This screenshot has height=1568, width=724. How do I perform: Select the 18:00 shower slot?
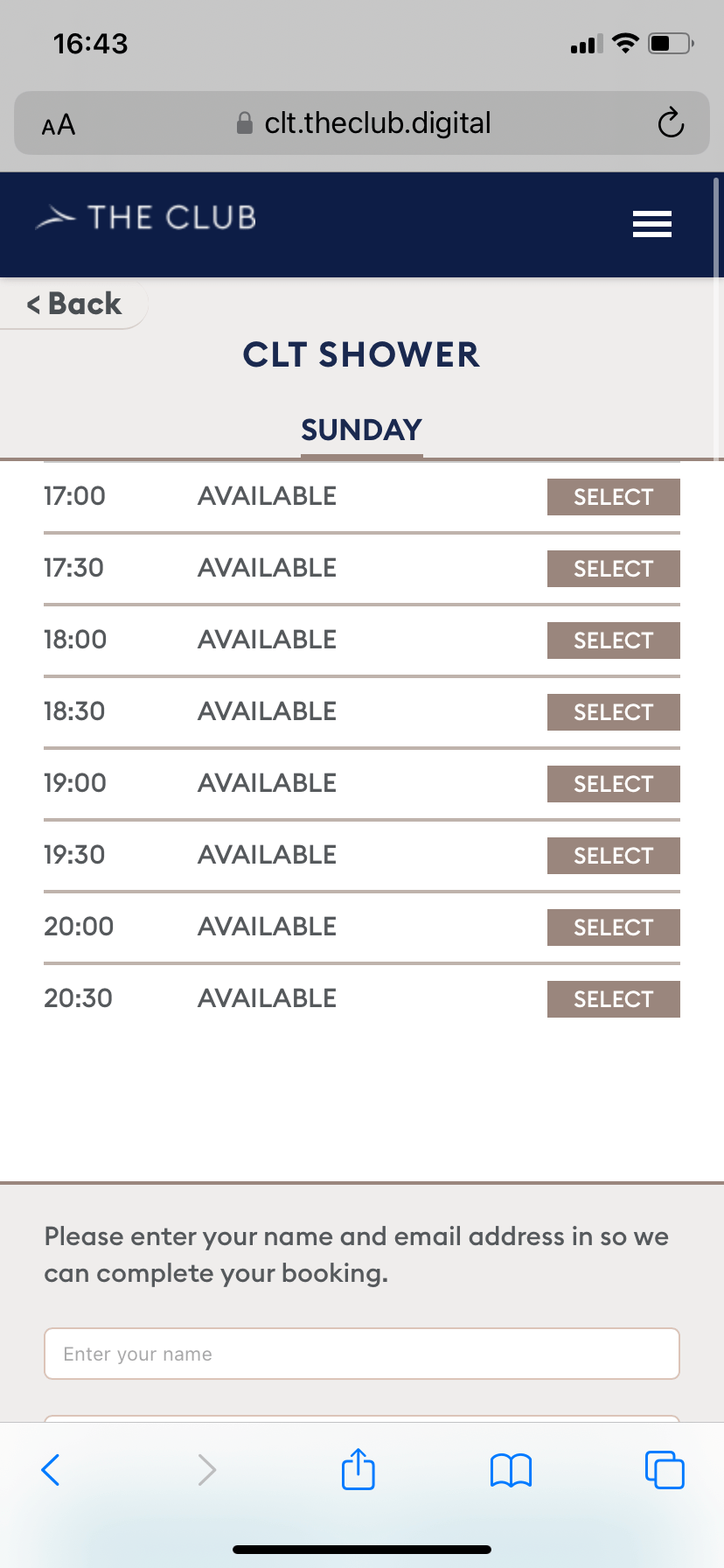[613, 640]
